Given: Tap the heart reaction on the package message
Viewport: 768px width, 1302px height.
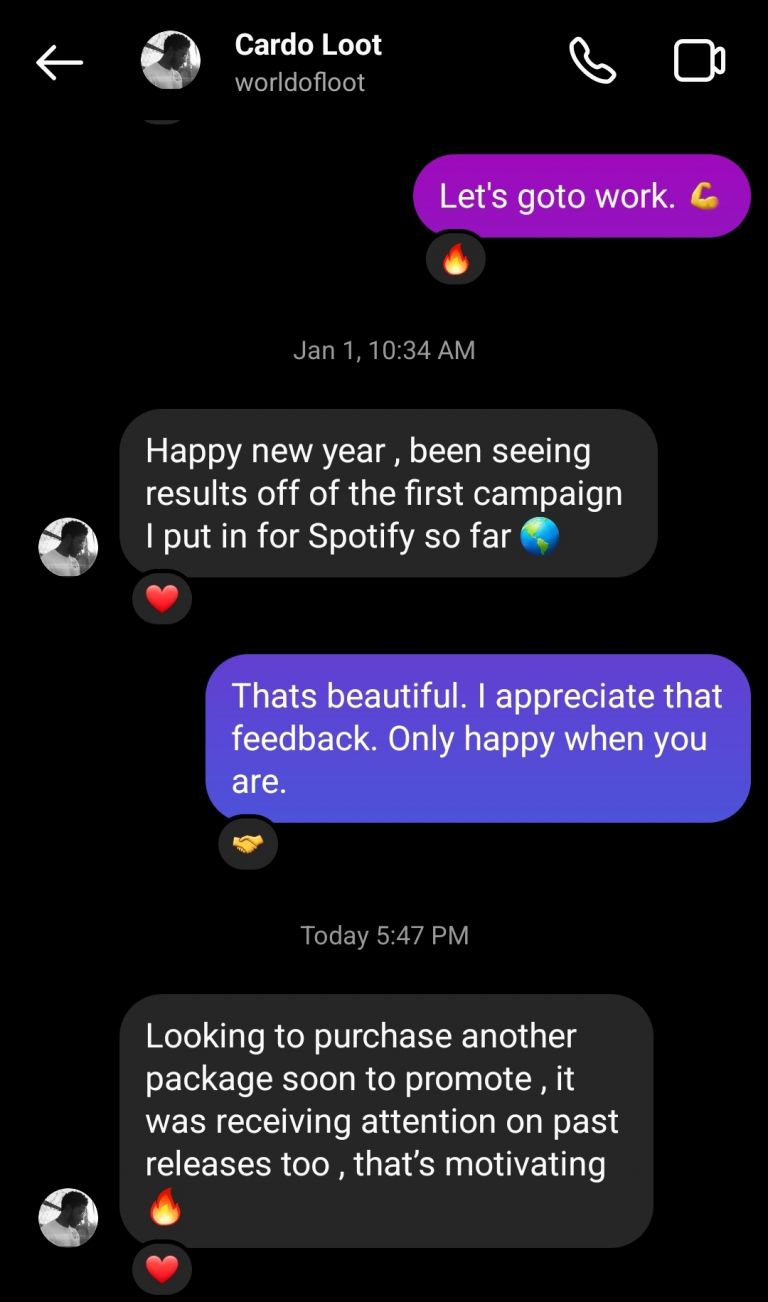Looking at the screenshot, I should 161,1268.
